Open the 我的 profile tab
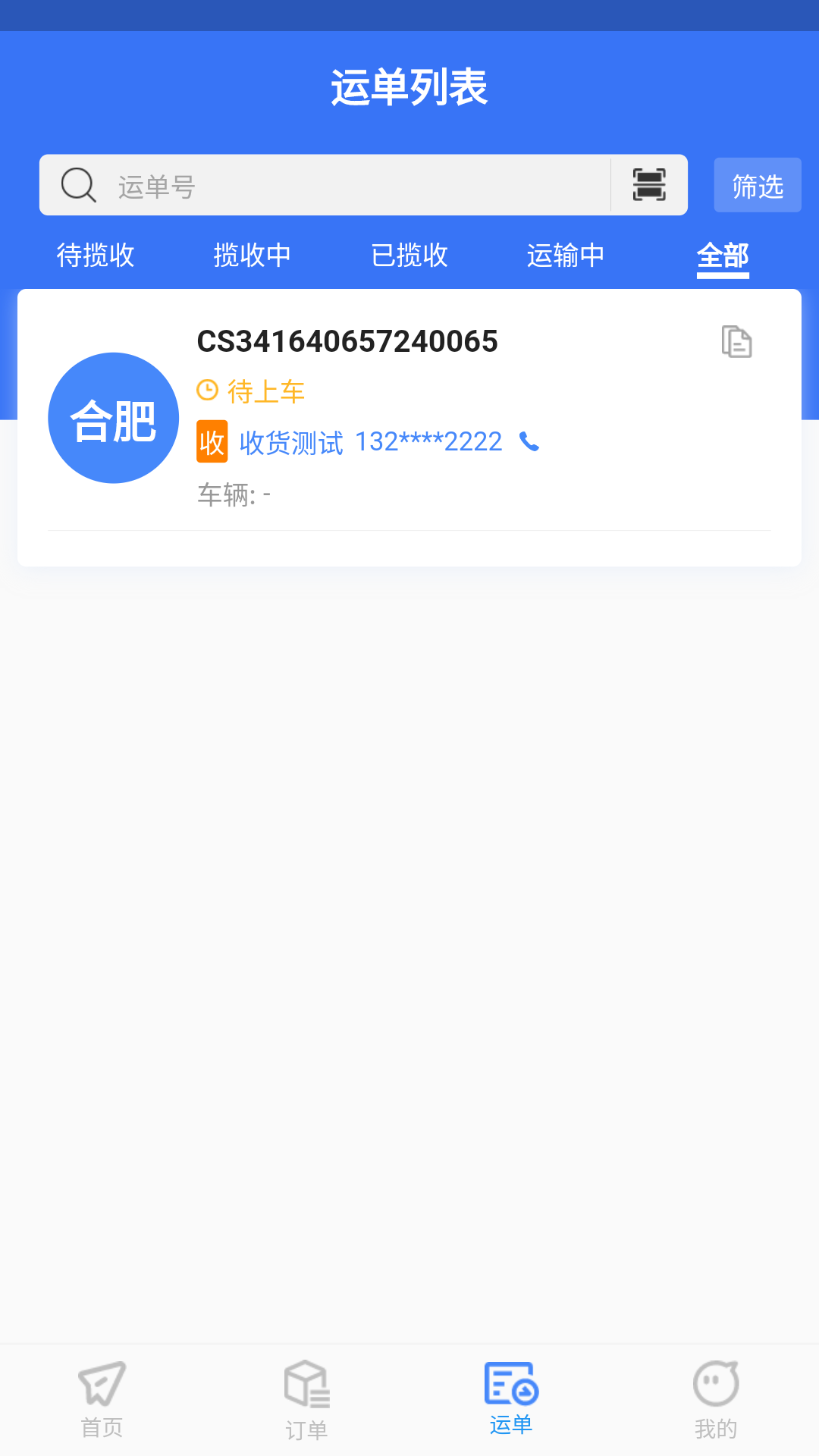This screenshot has width=819, height=1456. point(716,1399)
